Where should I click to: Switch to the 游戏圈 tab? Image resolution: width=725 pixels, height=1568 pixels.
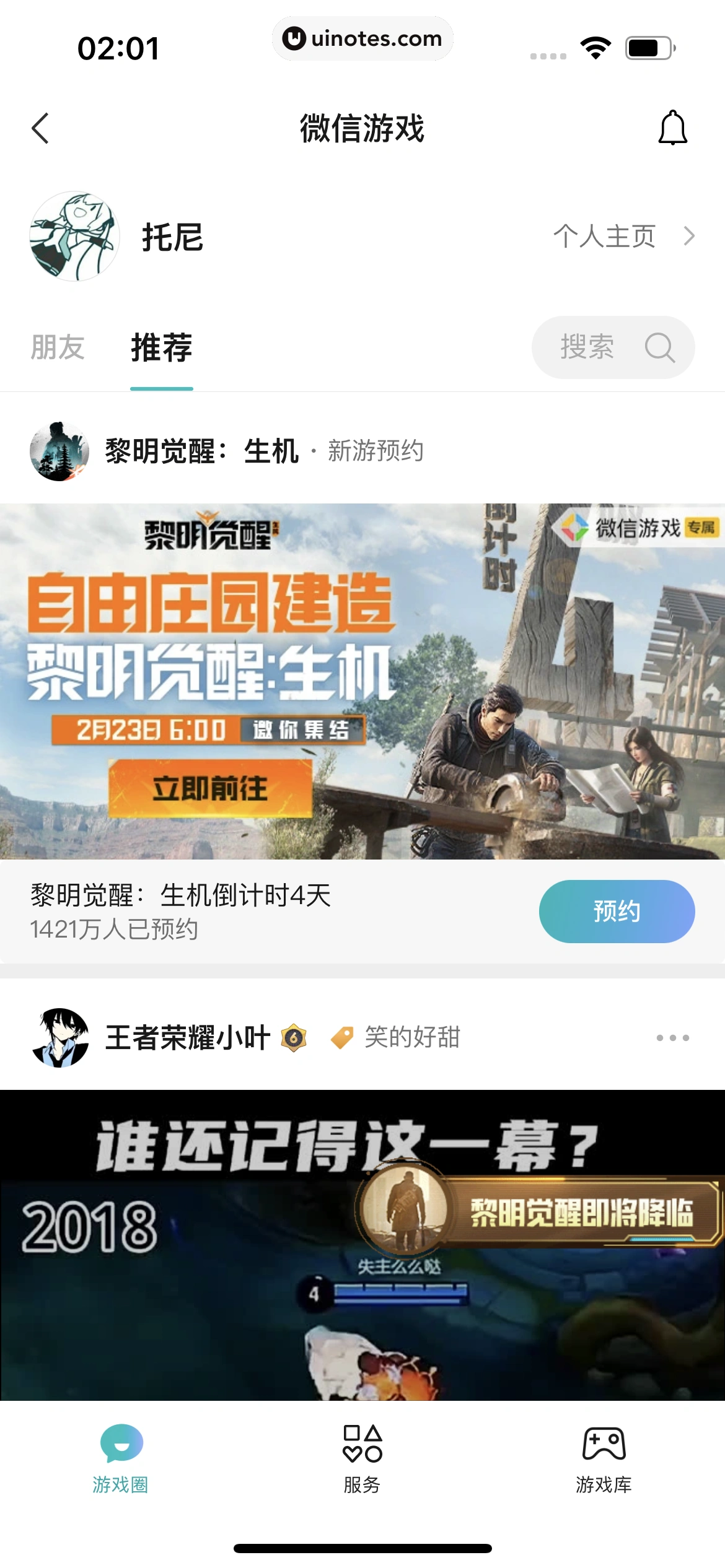(121, 1458)
